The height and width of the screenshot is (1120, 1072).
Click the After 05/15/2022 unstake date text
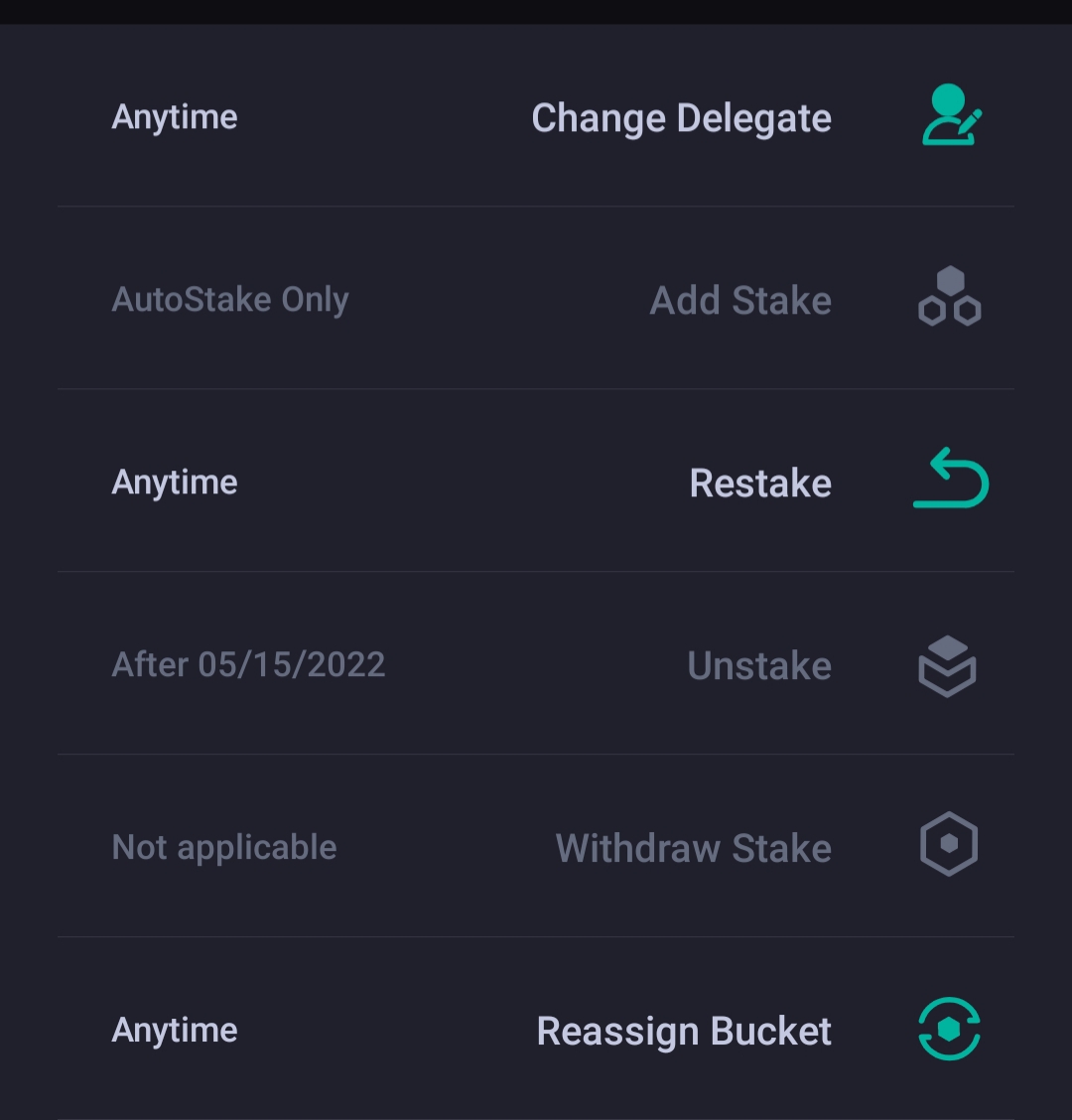tap(248, 664)
